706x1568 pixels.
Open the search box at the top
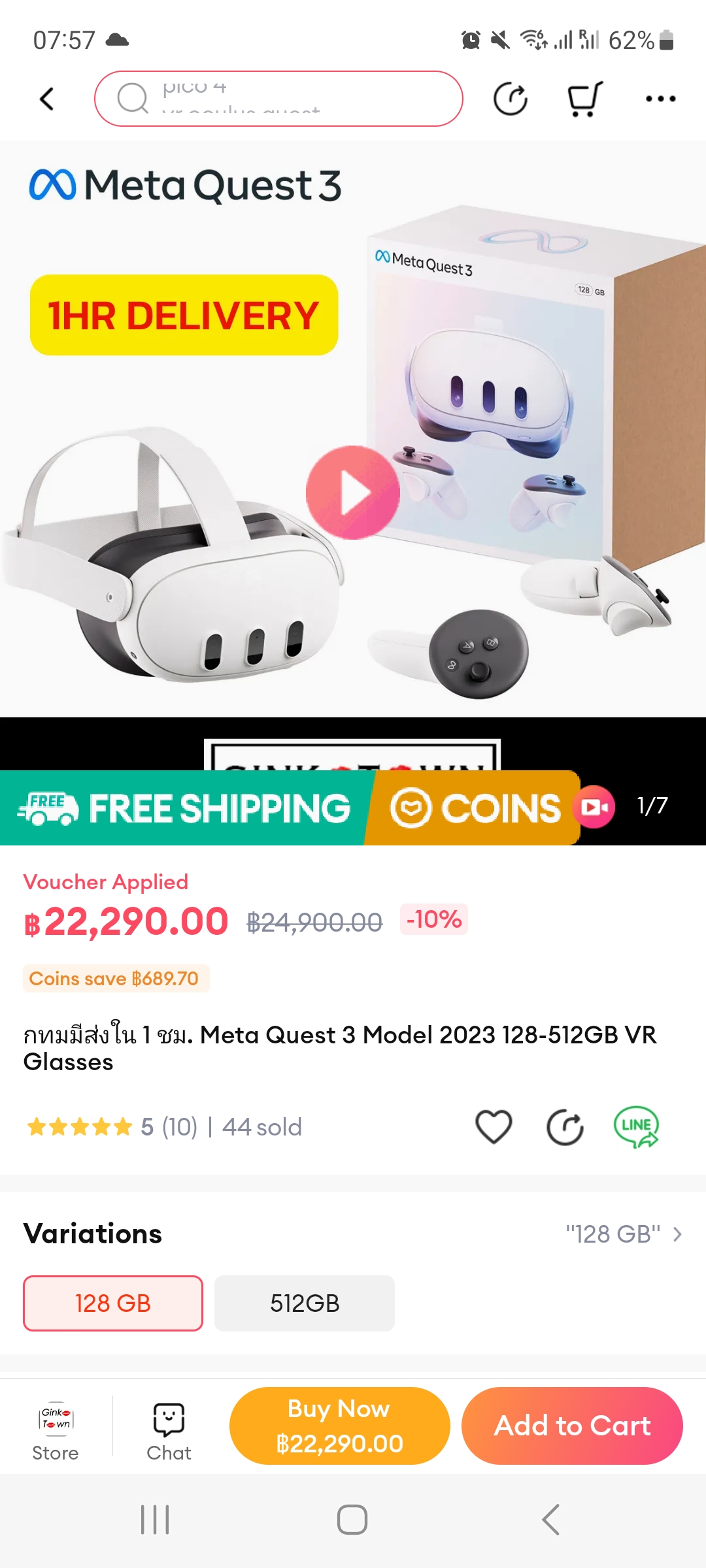click(x=278, y=99)
